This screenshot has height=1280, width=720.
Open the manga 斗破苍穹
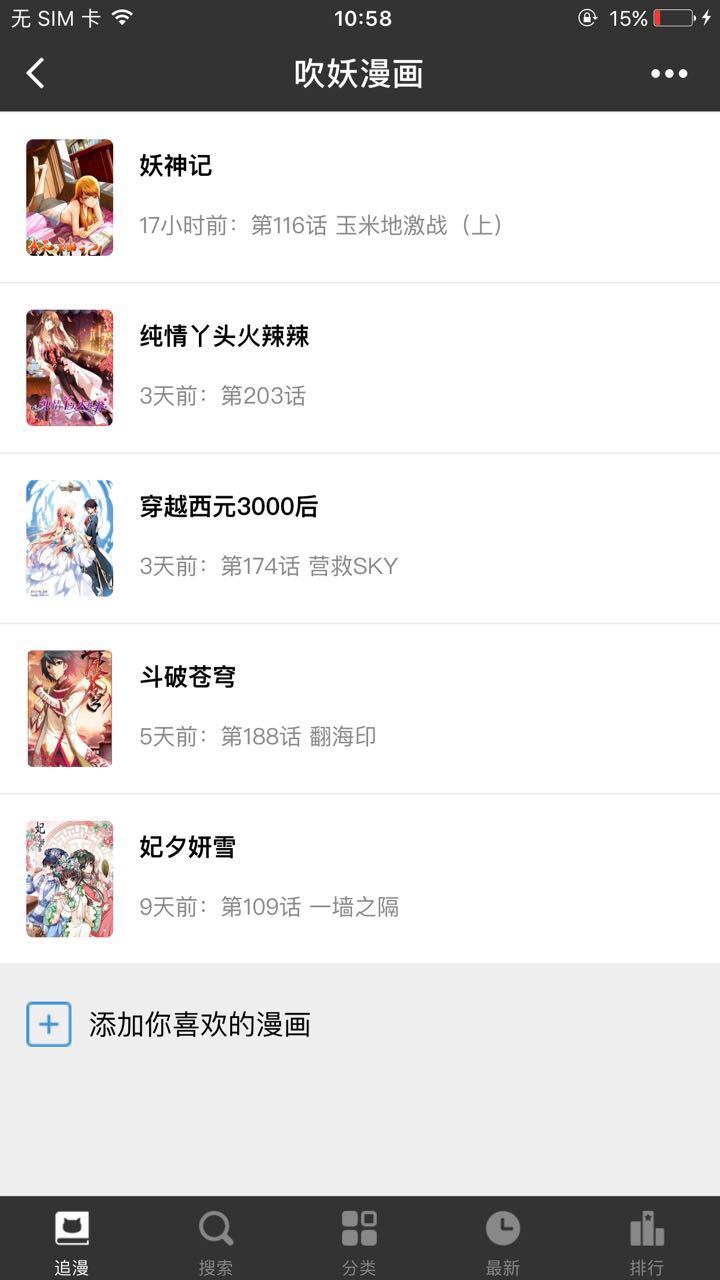coord(360,708)
